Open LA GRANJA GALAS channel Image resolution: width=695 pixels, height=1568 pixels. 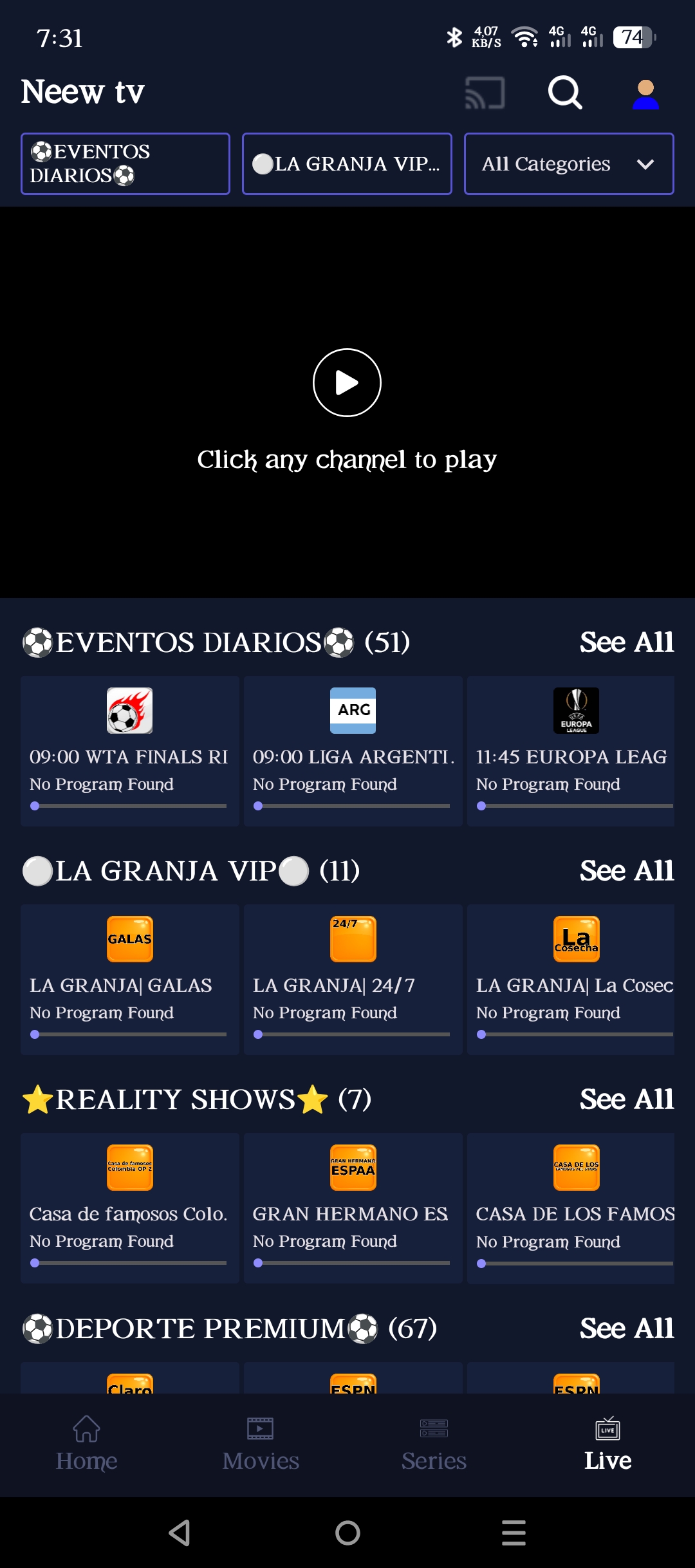[x=129, y=979]
